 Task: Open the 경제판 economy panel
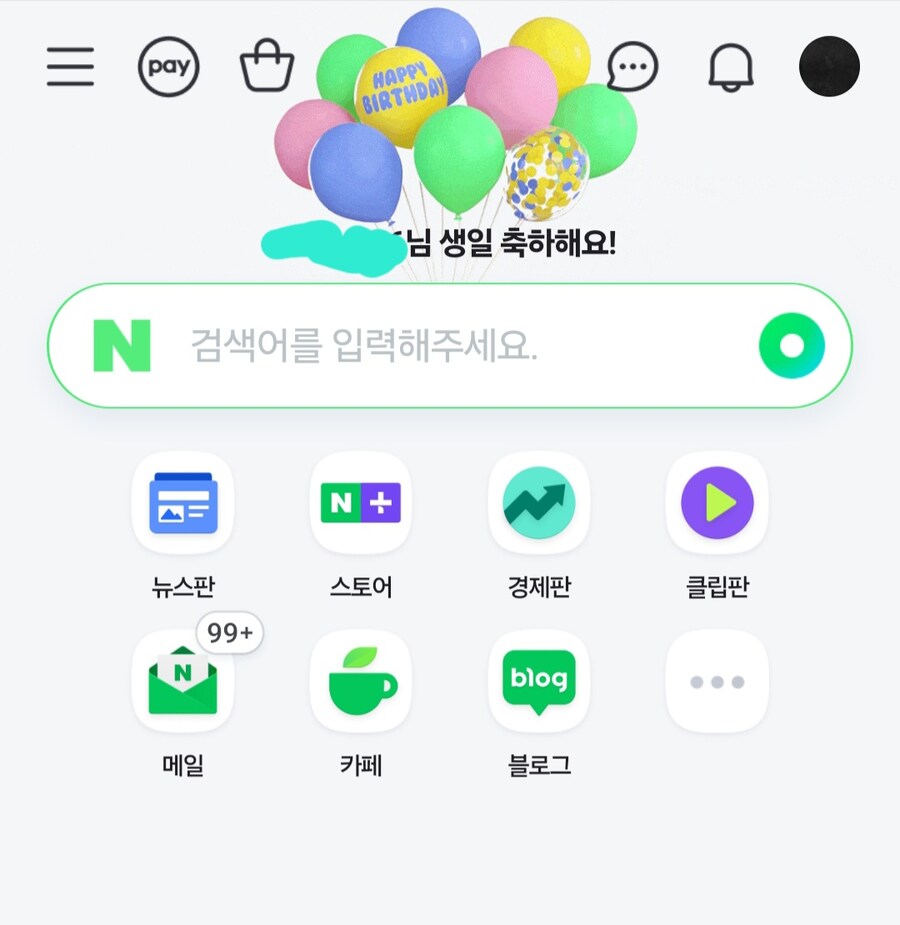pyautogui.click(x=538, y=503)
